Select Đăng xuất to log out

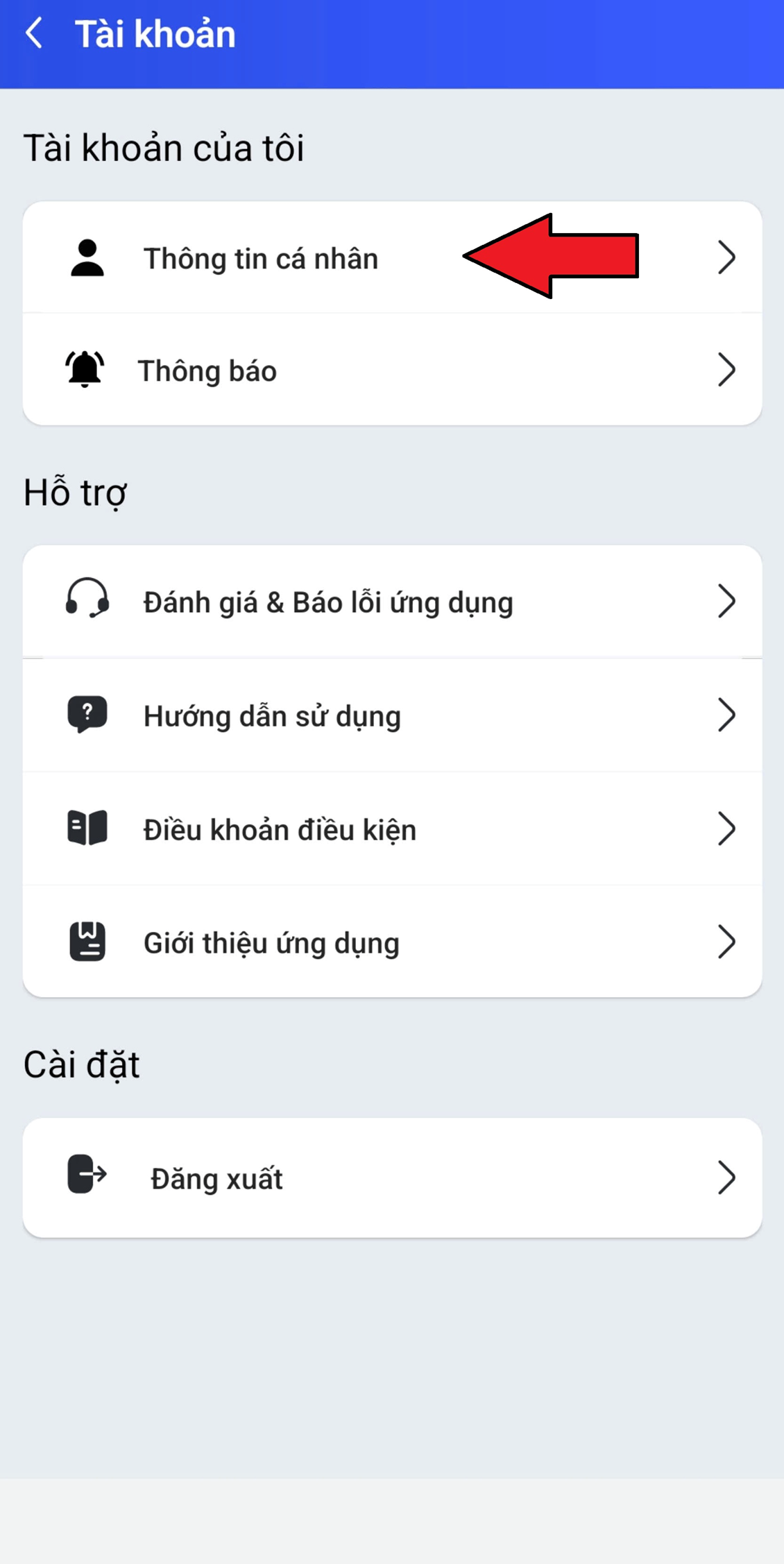click(x=392, y=1178)
